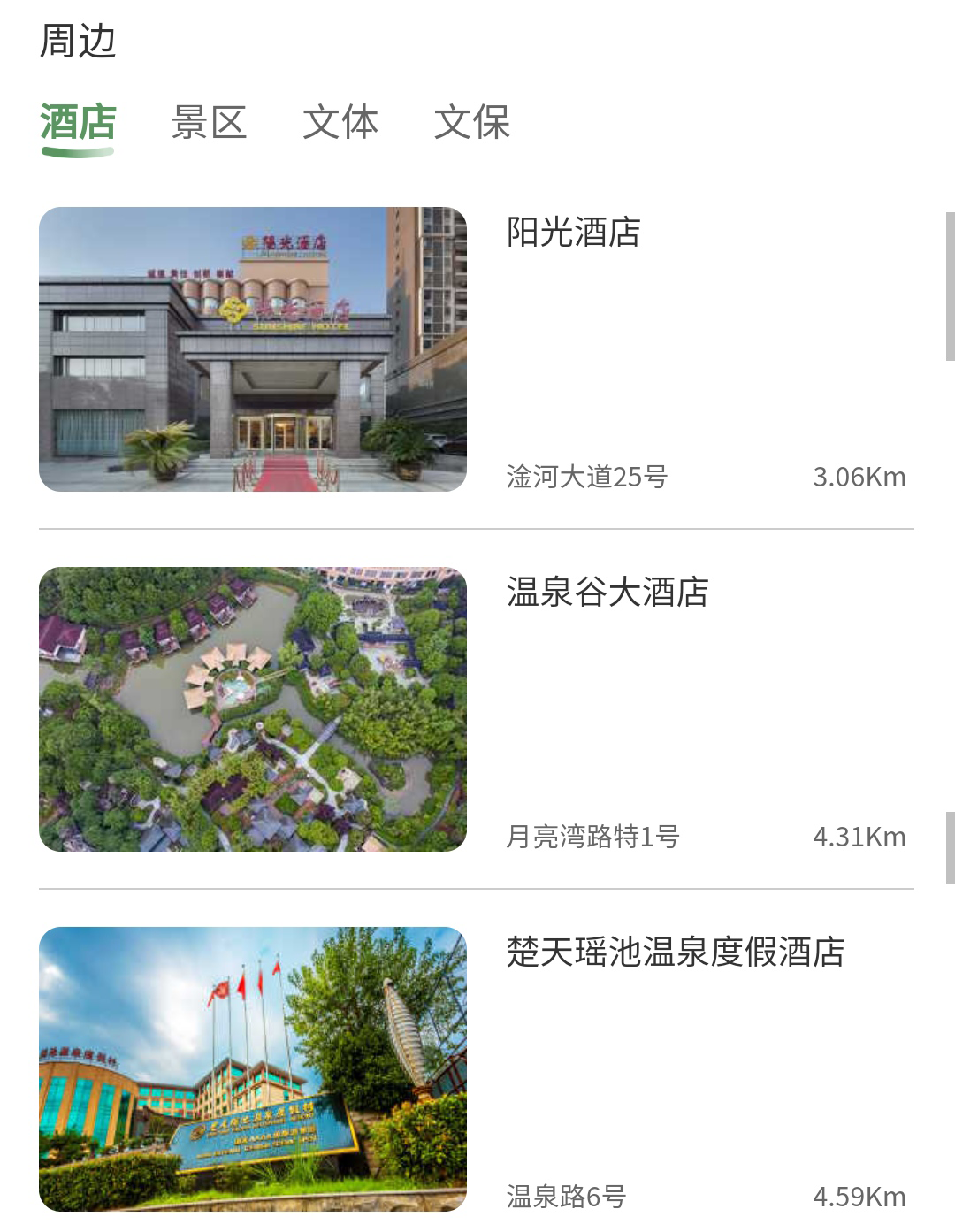Switch to the 景区 tab
Screen dimensions: 955x1232
pos(209,123)
